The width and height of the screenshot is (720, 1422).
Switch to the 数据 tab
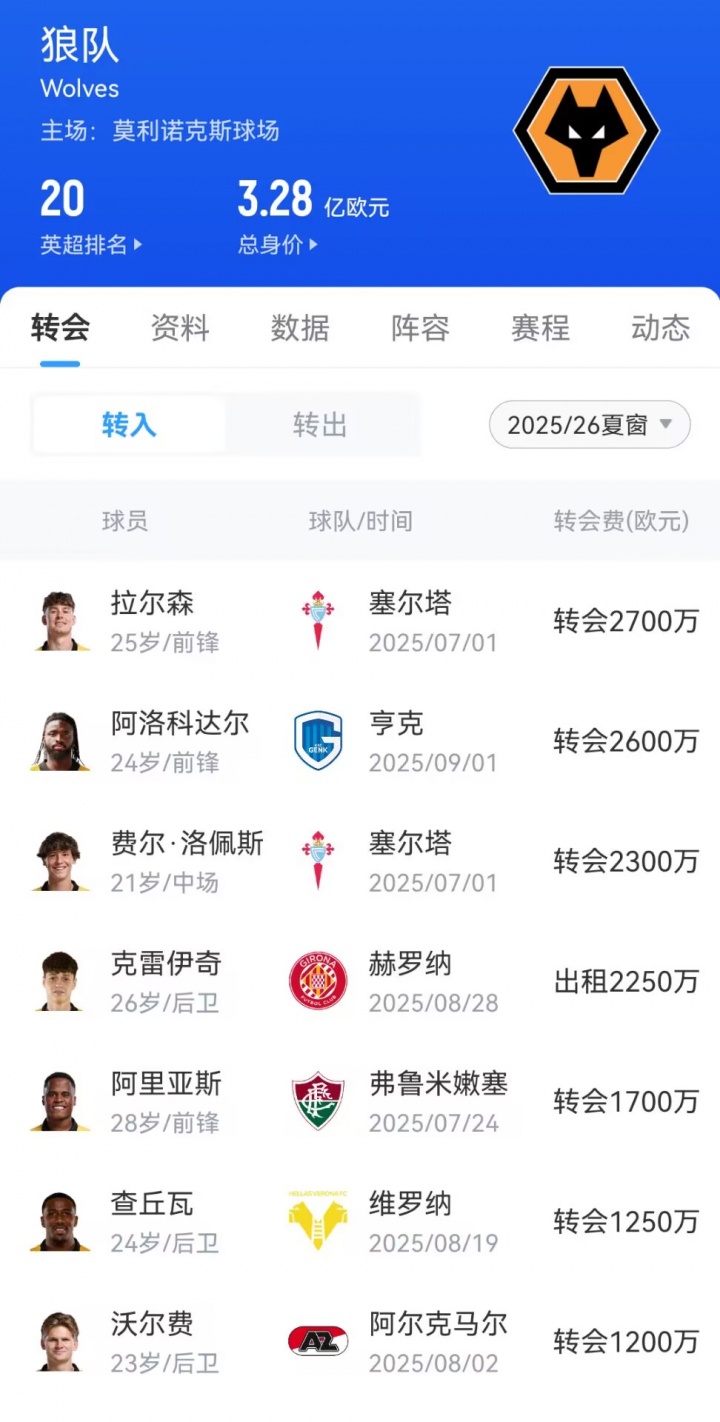(x=300, y=328)
